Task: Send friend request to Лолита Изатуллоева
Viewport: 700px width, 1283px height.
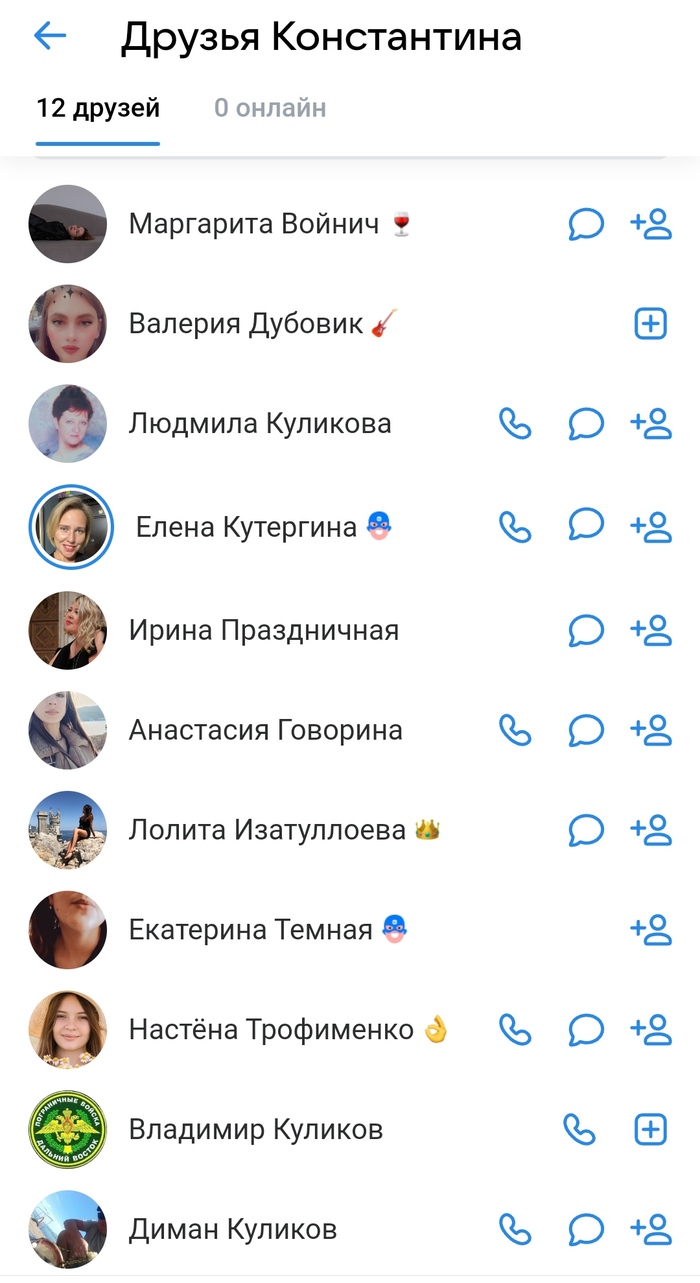Action: tap(651, 830)
